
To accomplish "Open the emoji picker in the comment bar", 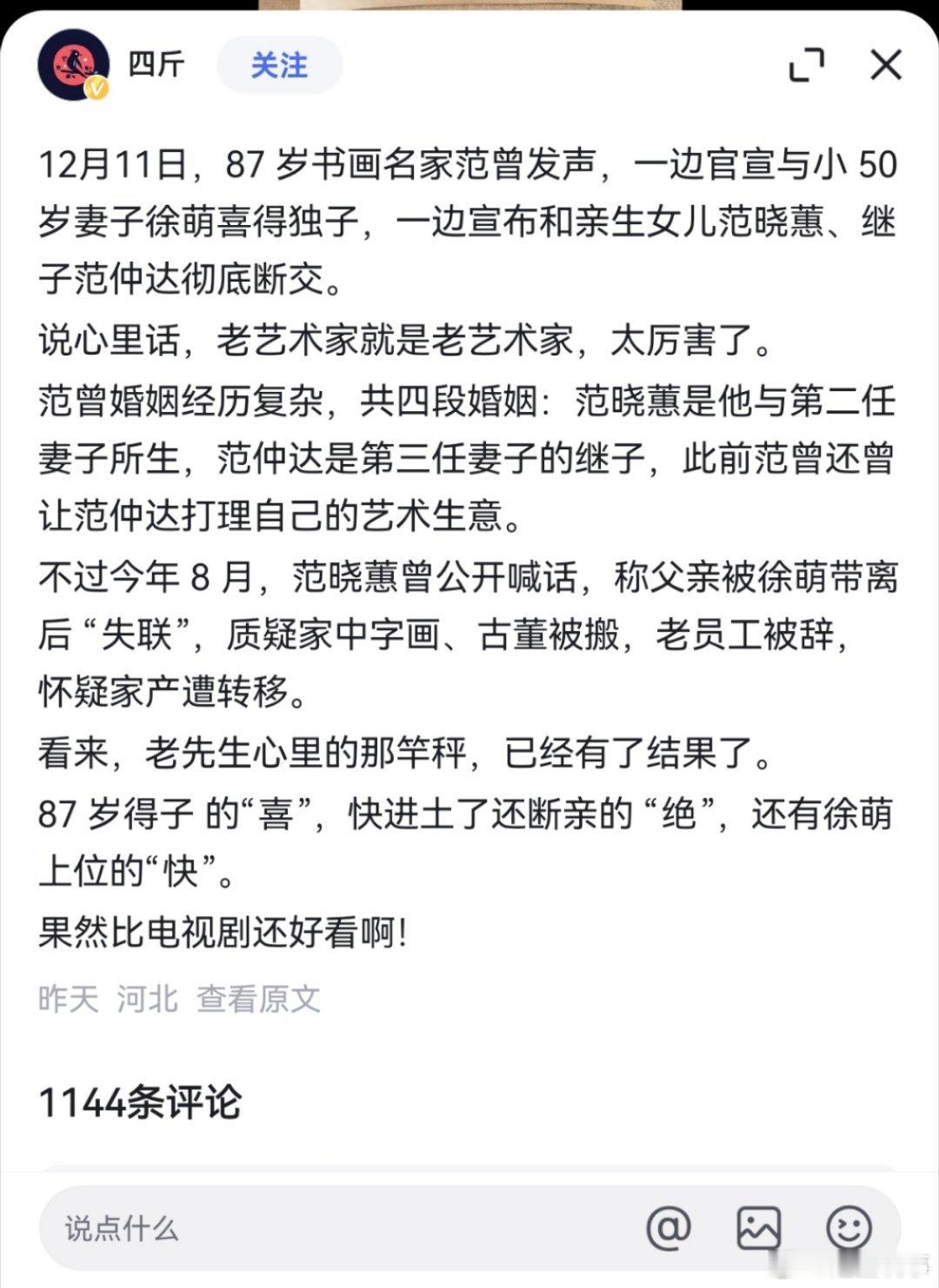I will pos(848,1228).
